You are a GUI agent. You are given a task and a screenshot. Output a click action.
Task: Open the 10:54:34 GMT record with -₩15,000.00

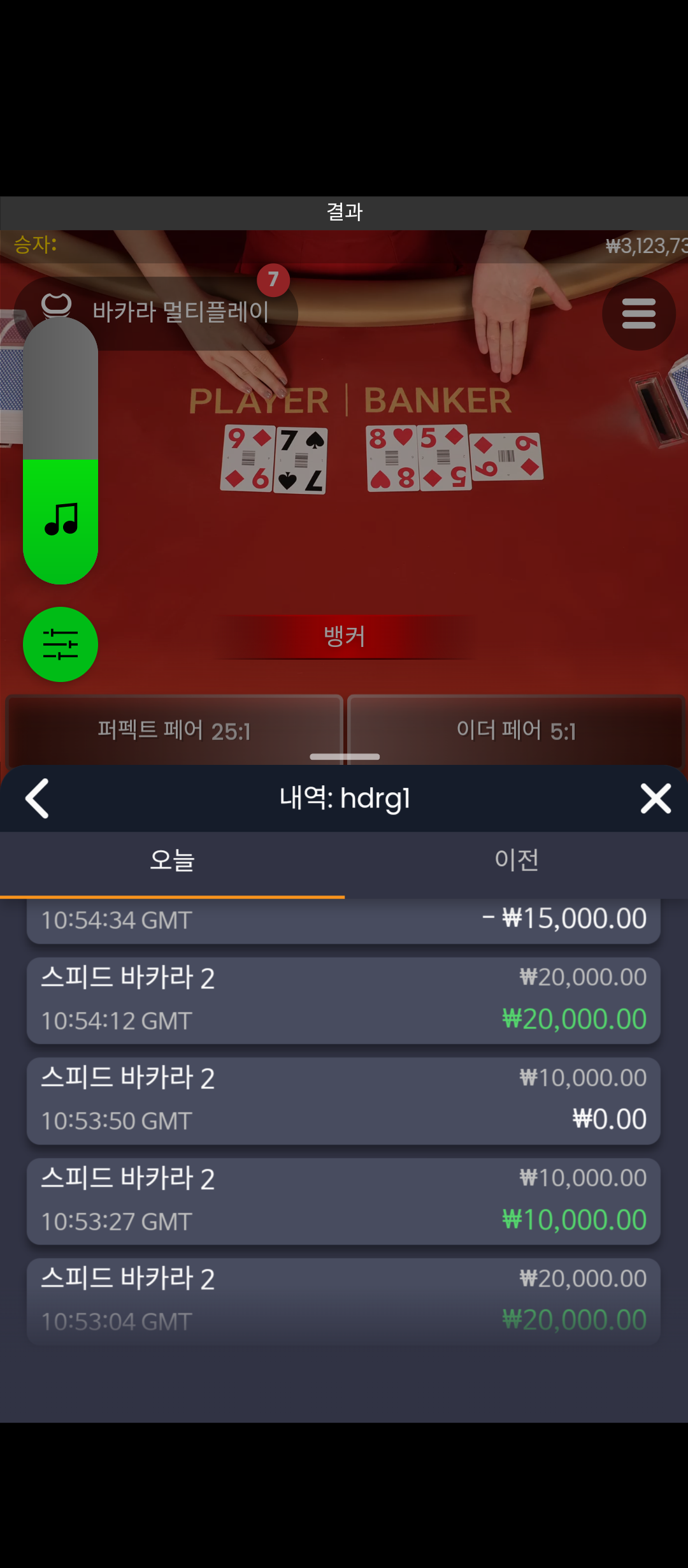[x=343, y=921]
